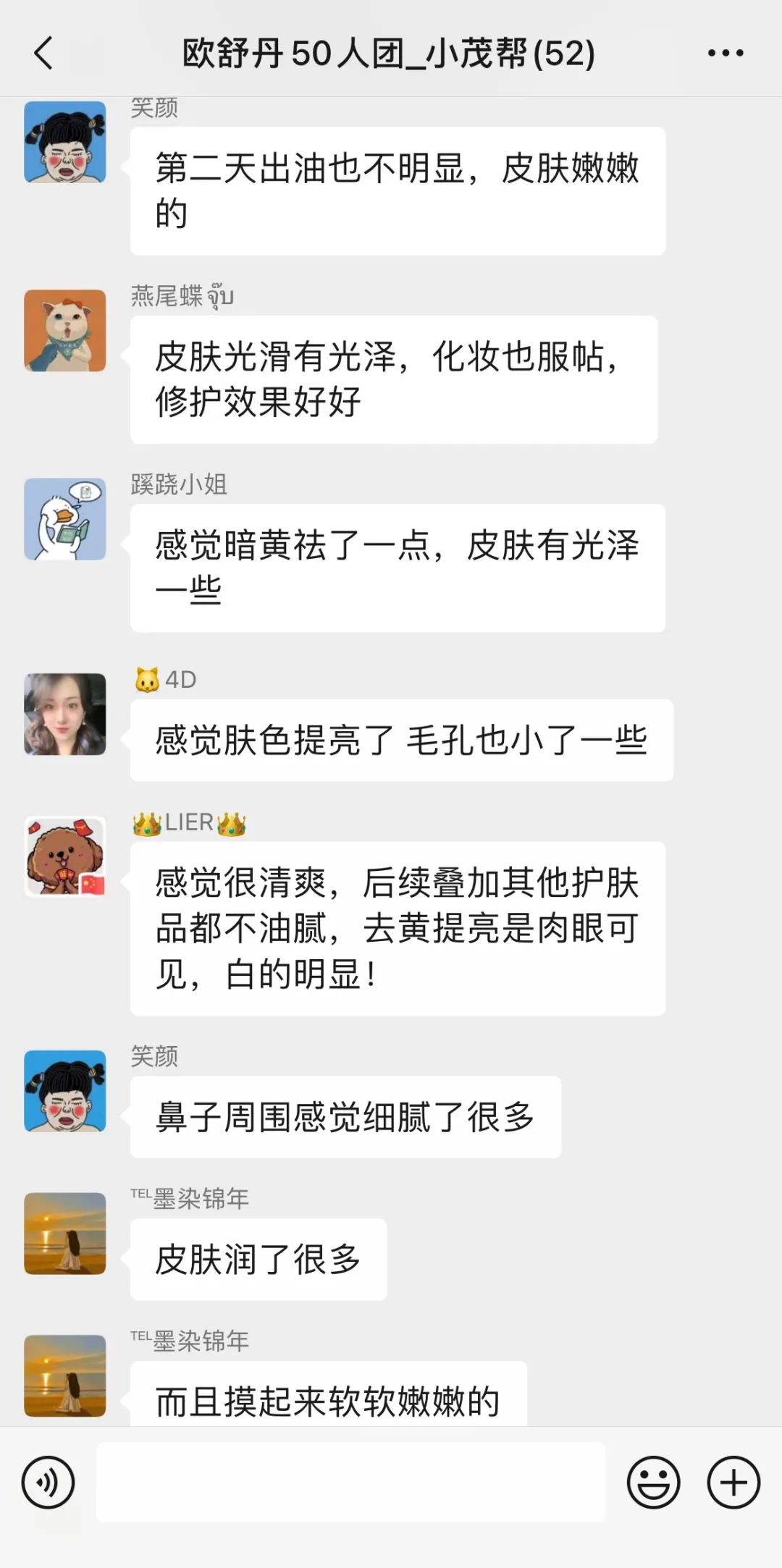Open 4D's profile photo
The image size is (782, 1568).
[65, 715]
